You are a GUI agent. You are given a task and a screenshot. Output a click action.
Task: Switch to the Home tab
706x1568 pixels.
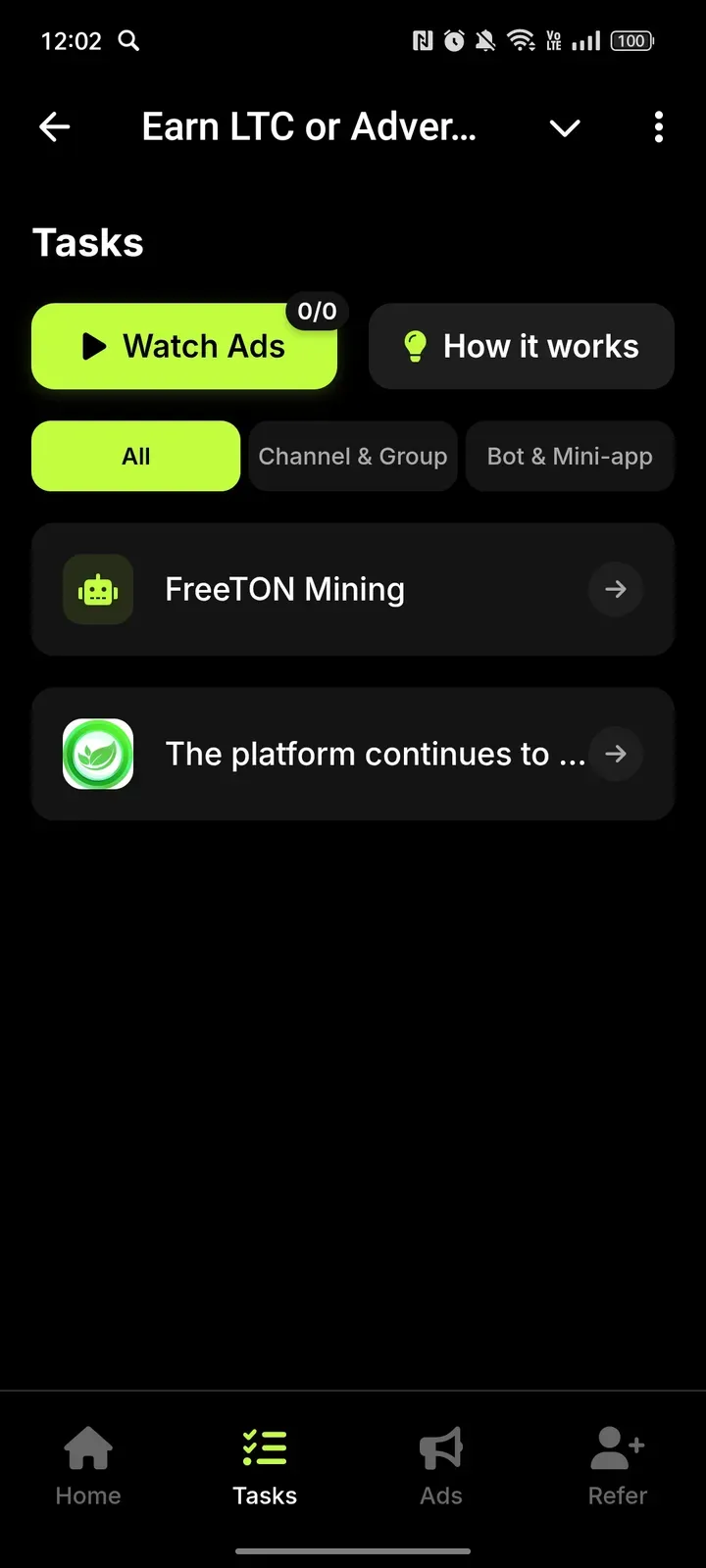click(88, 1466)
